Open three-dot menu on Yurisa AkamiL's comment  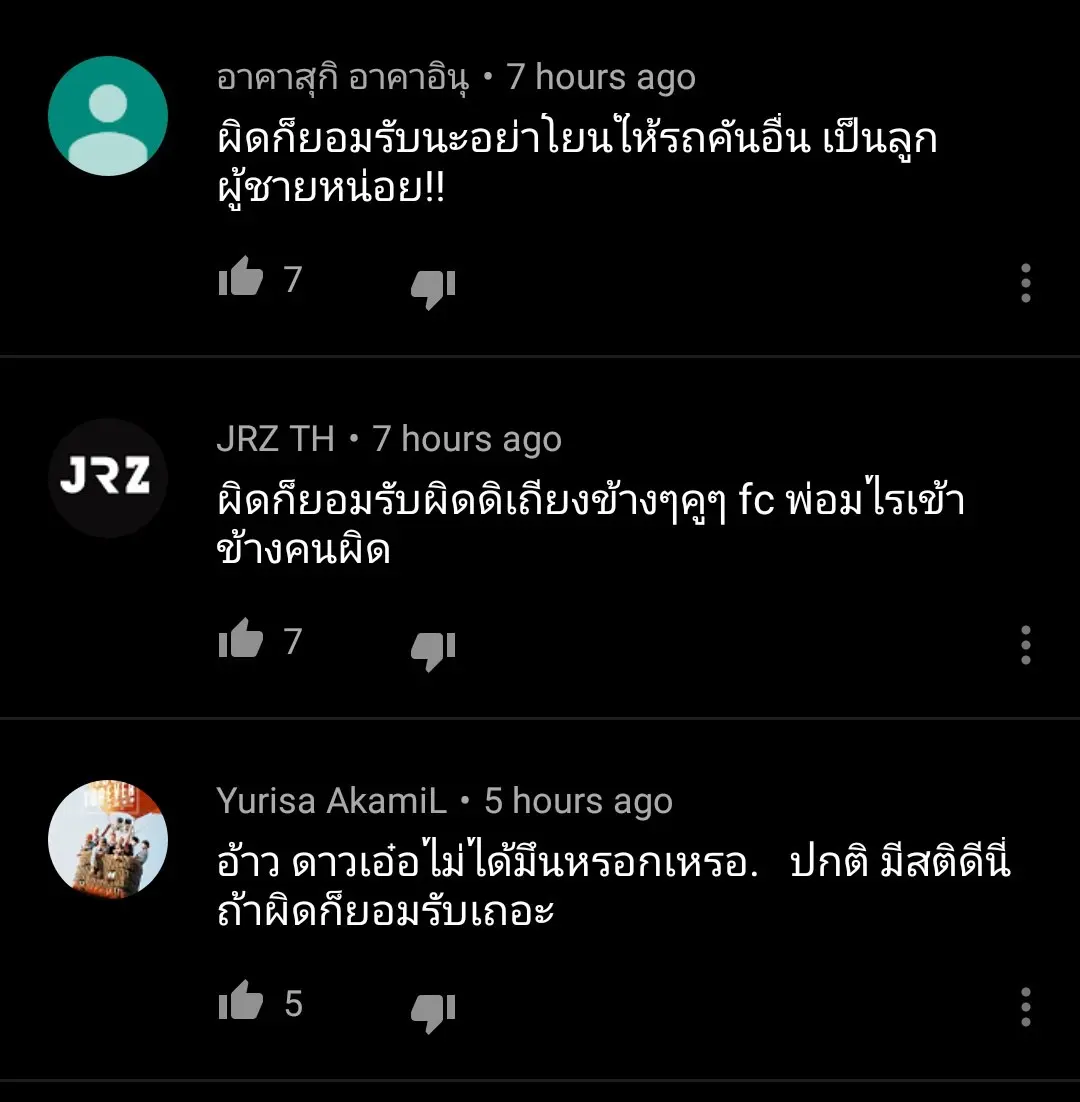point(1025,1008)
